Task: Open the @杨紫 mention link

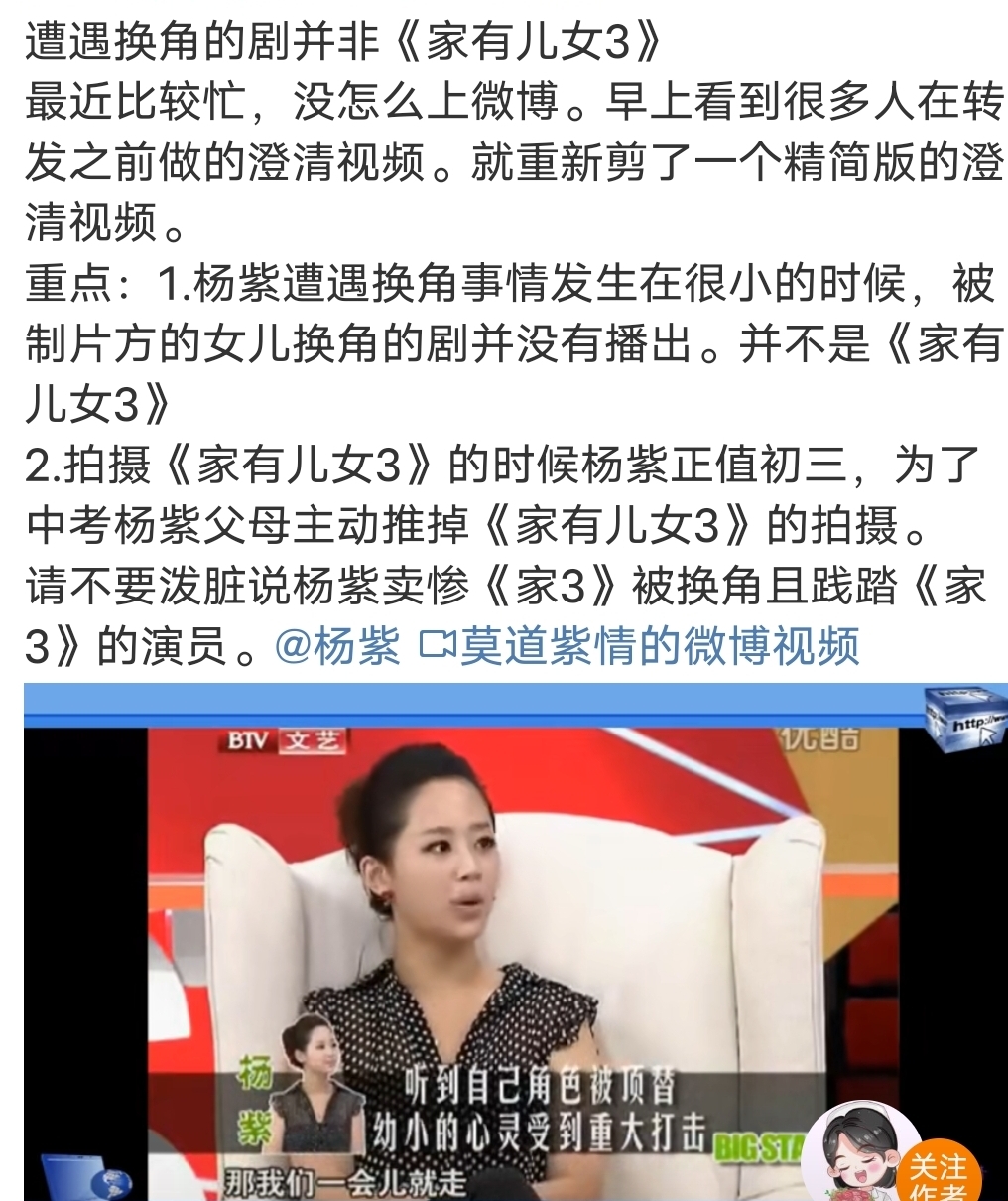Action: pos(337,648)
